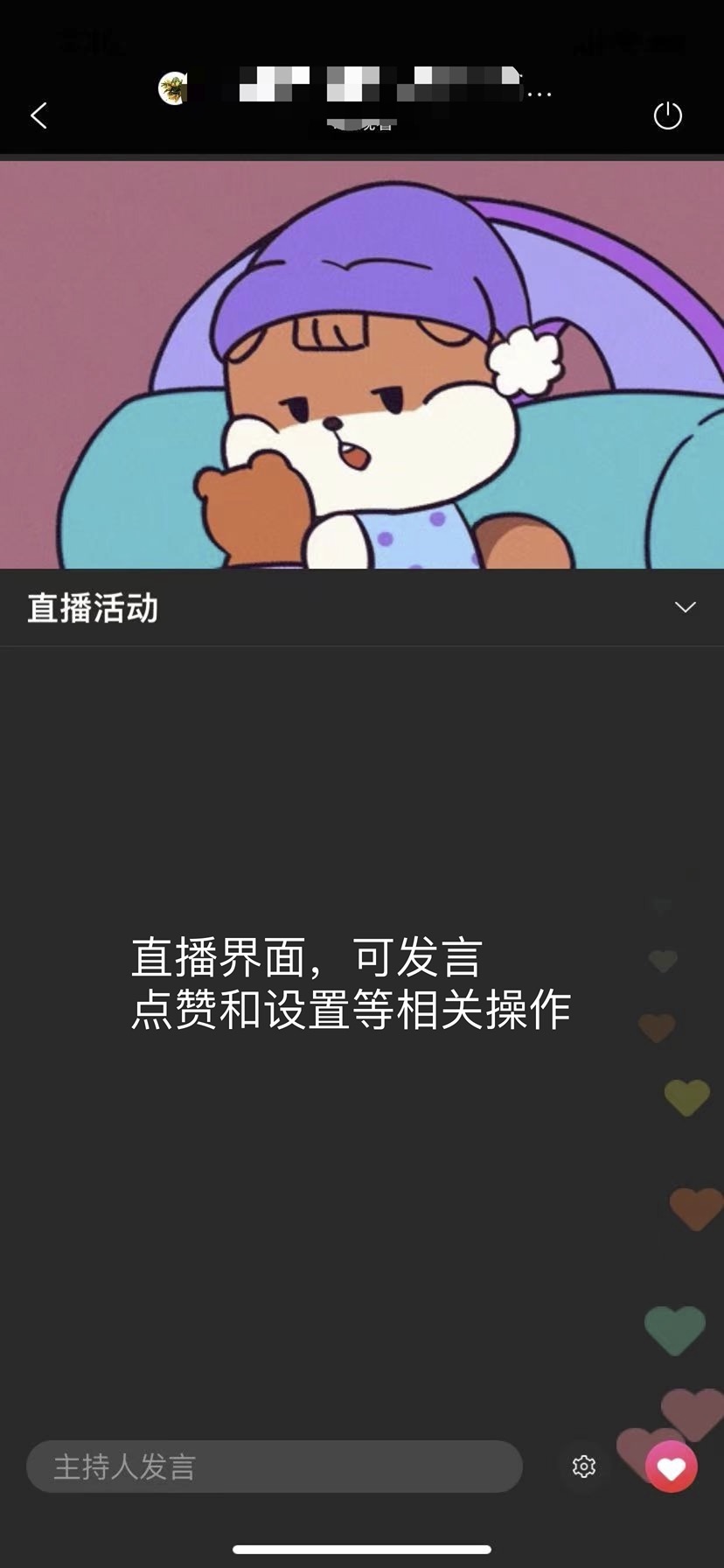
Task: Focus the 主持人发言 input field
Action: pos(275,1466)
